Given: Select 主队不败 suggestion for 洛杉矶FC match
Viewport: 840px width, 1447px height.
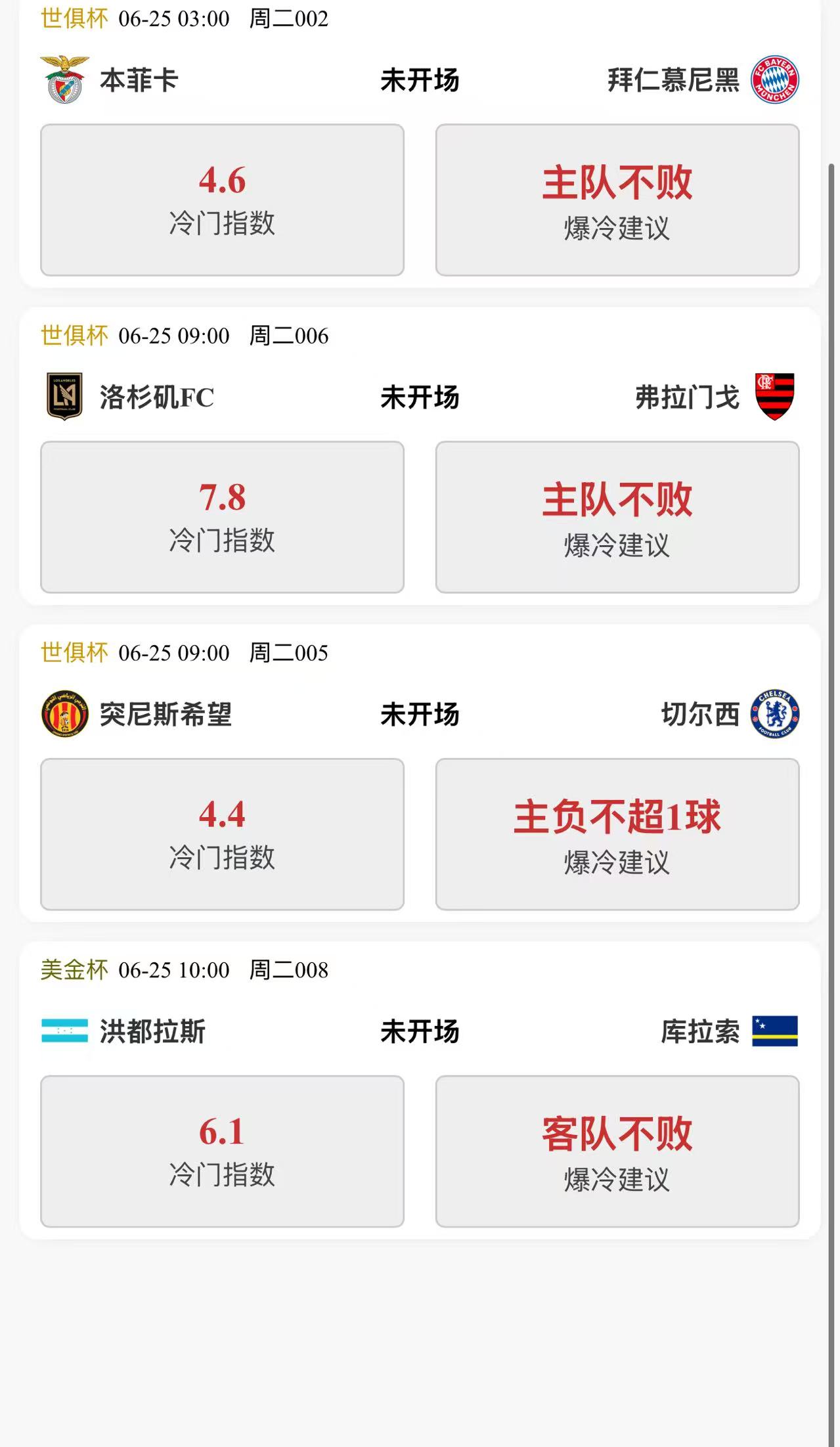Looking at the screenshot, I should [x=617, y=517].
